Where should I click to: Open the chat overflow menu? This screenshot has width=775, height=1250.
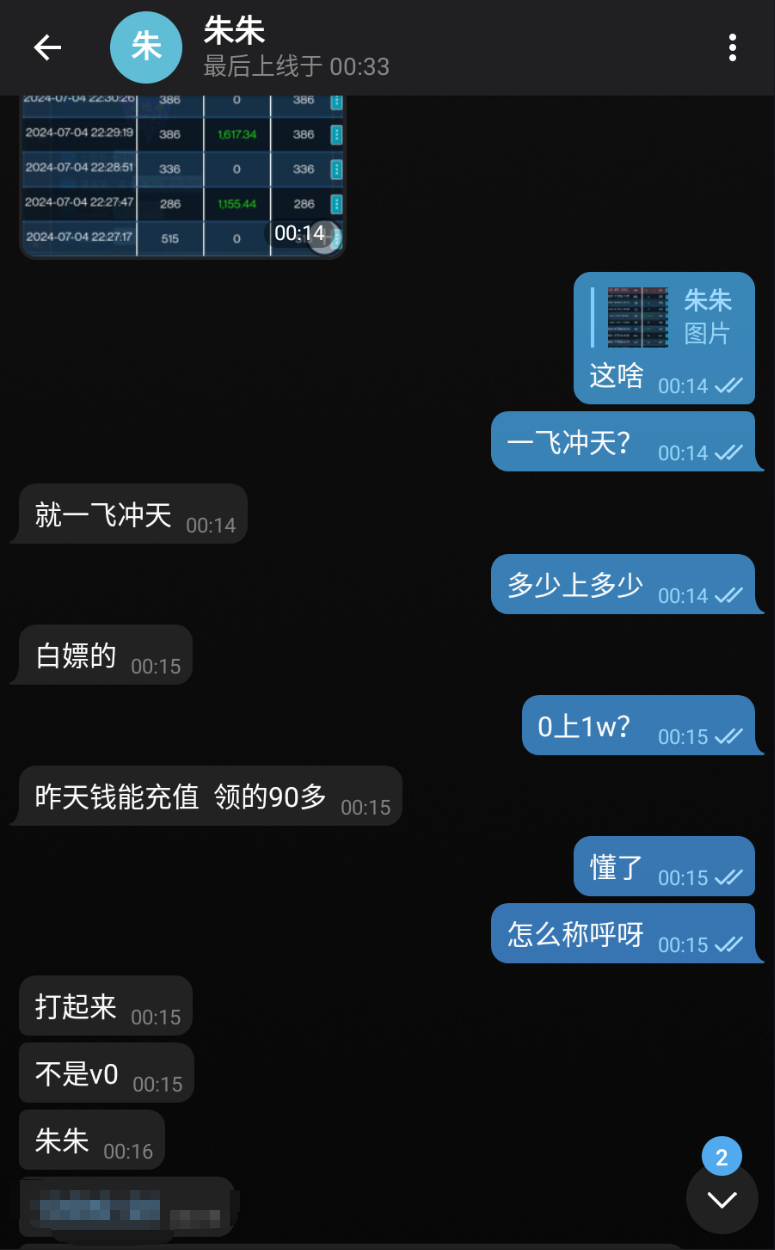732,47
